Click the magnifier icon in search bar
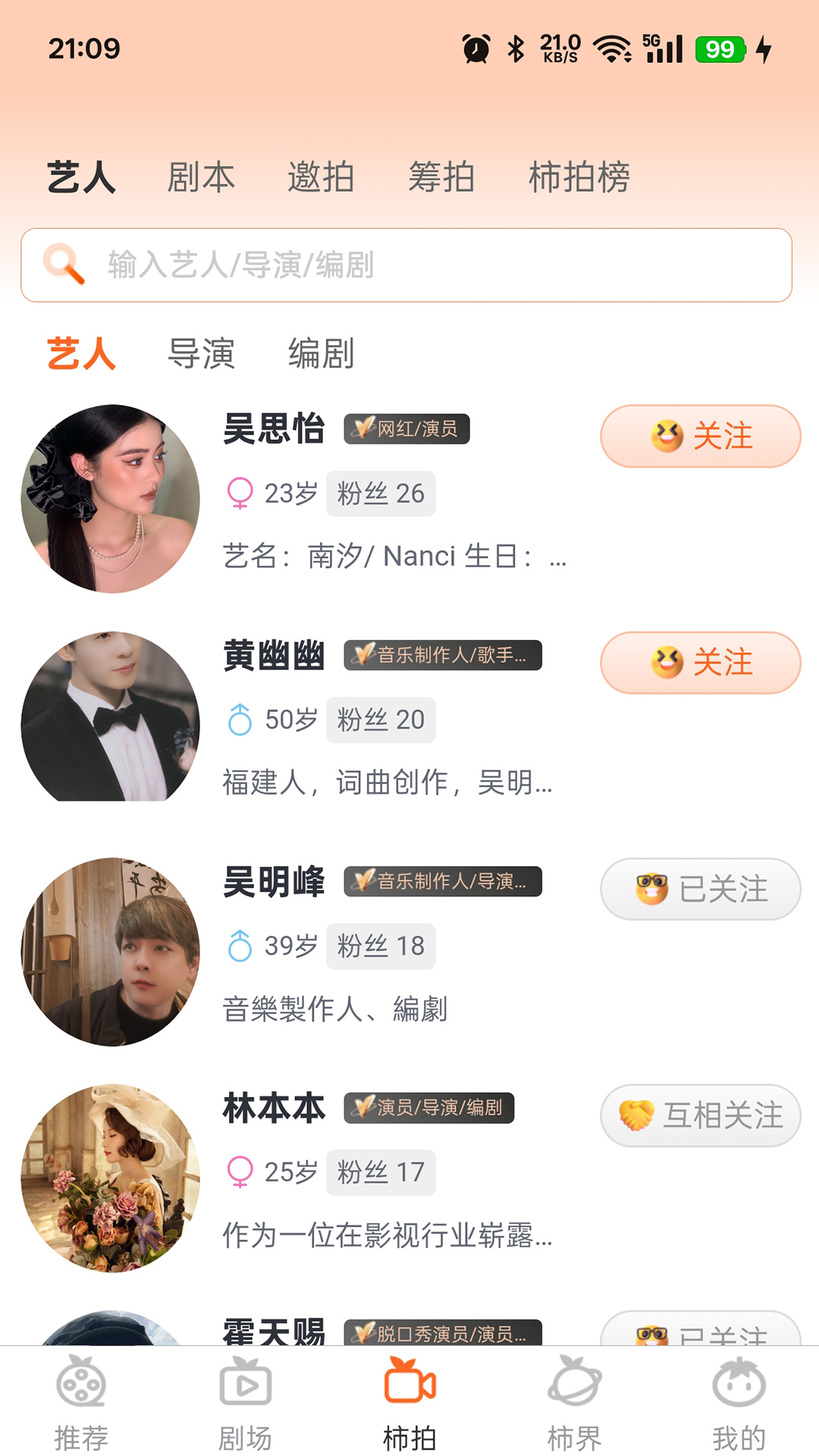Viewport: 819px width, 1456px height. (x=64, y=265)
